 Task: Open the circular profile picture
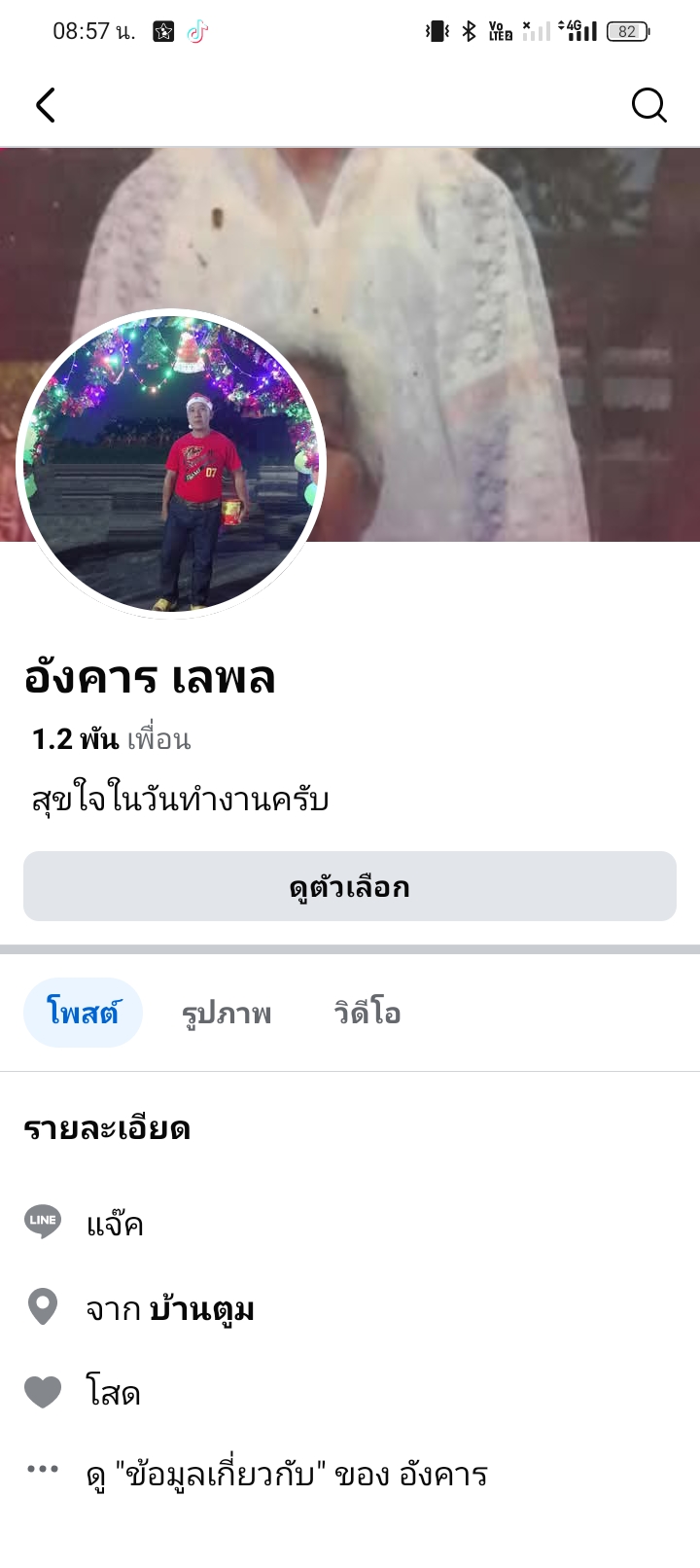(x=172, y=465)
